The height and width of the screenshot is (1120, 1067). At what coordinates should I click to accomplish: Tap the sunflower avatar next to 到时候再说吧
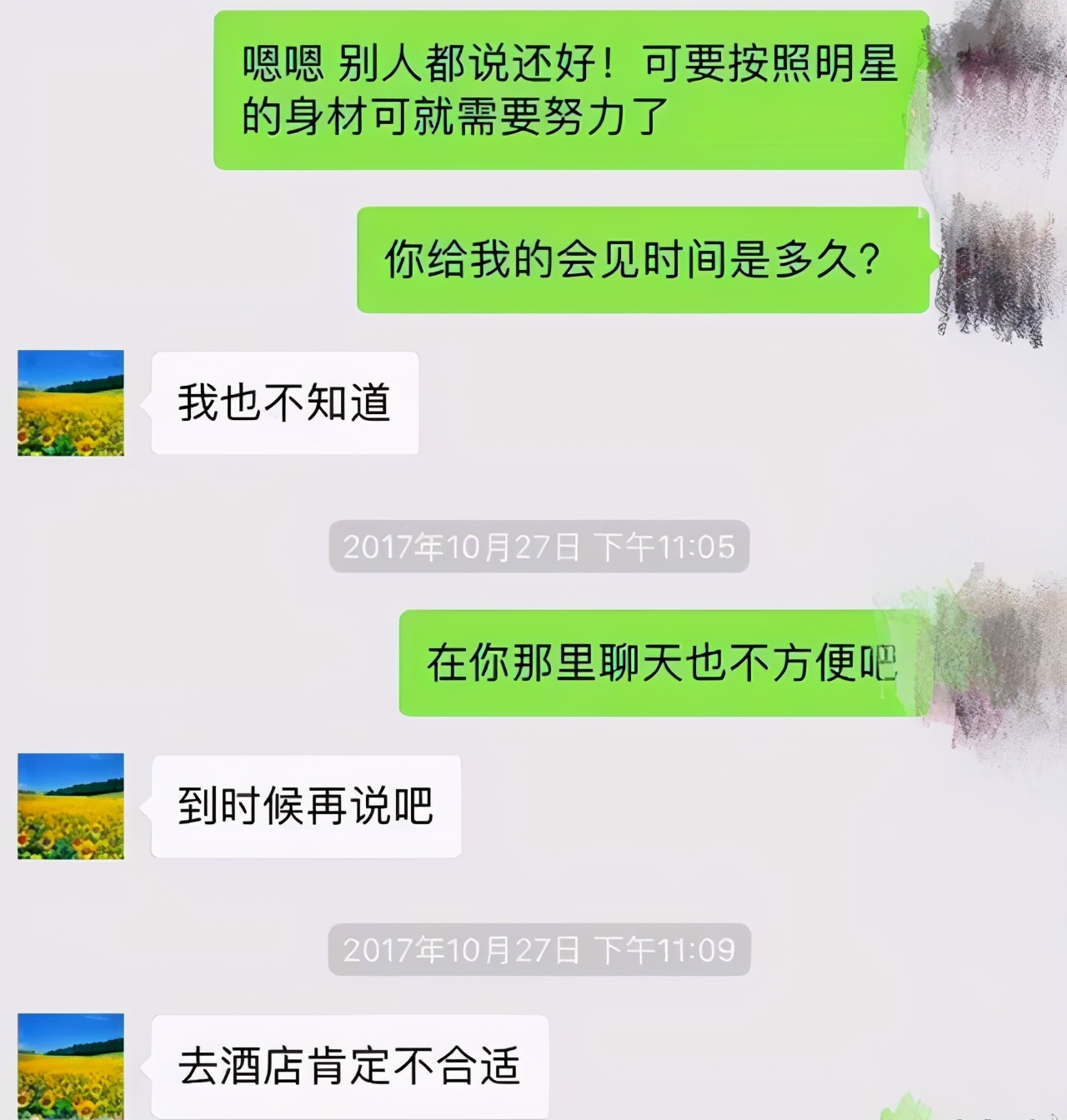pos(71,806)
